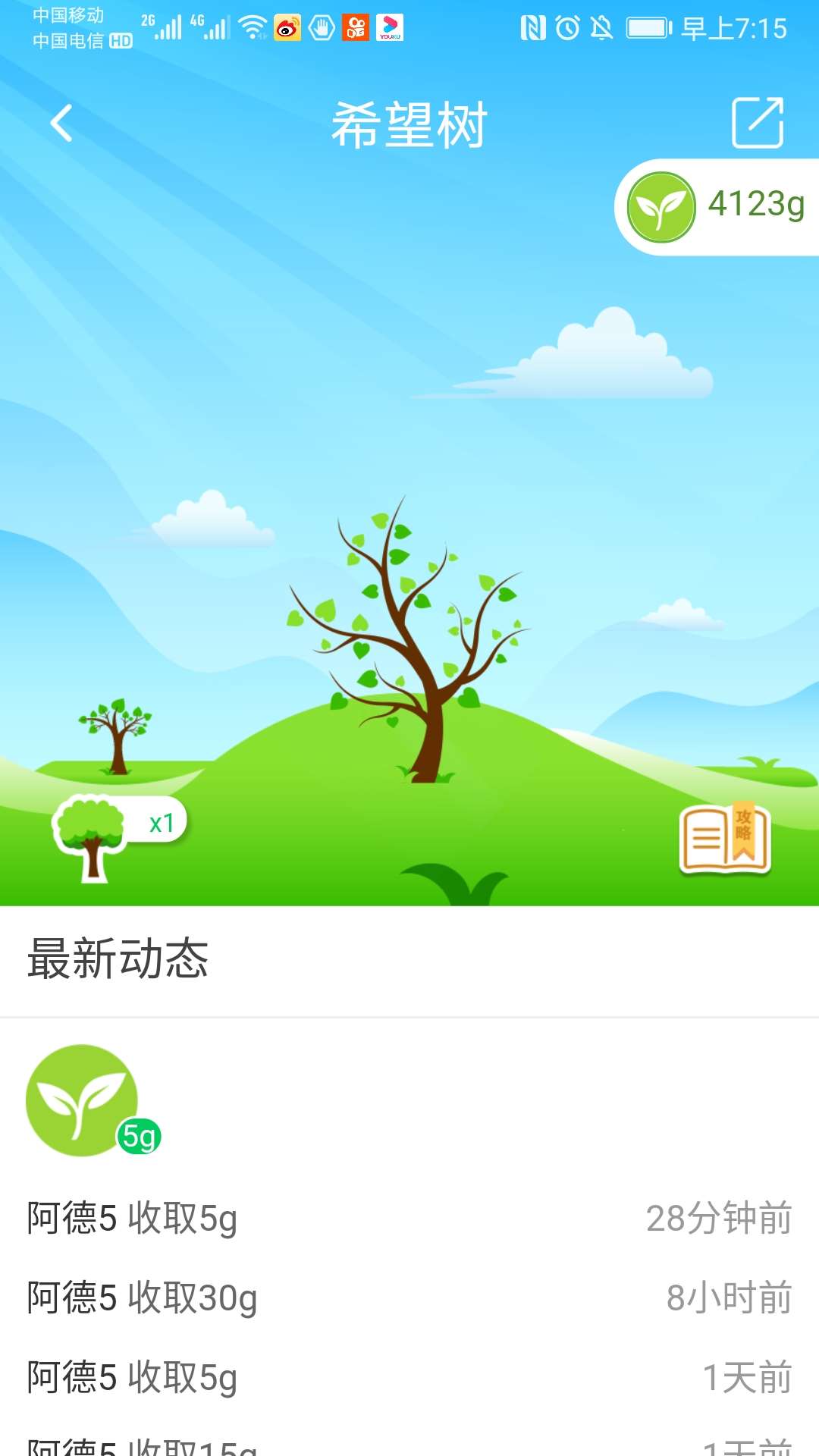The height and width of the screenshot is (1456, 819).
Task: Share the 希望树 page
Action: pyautogui.click(x=757, y=123)
